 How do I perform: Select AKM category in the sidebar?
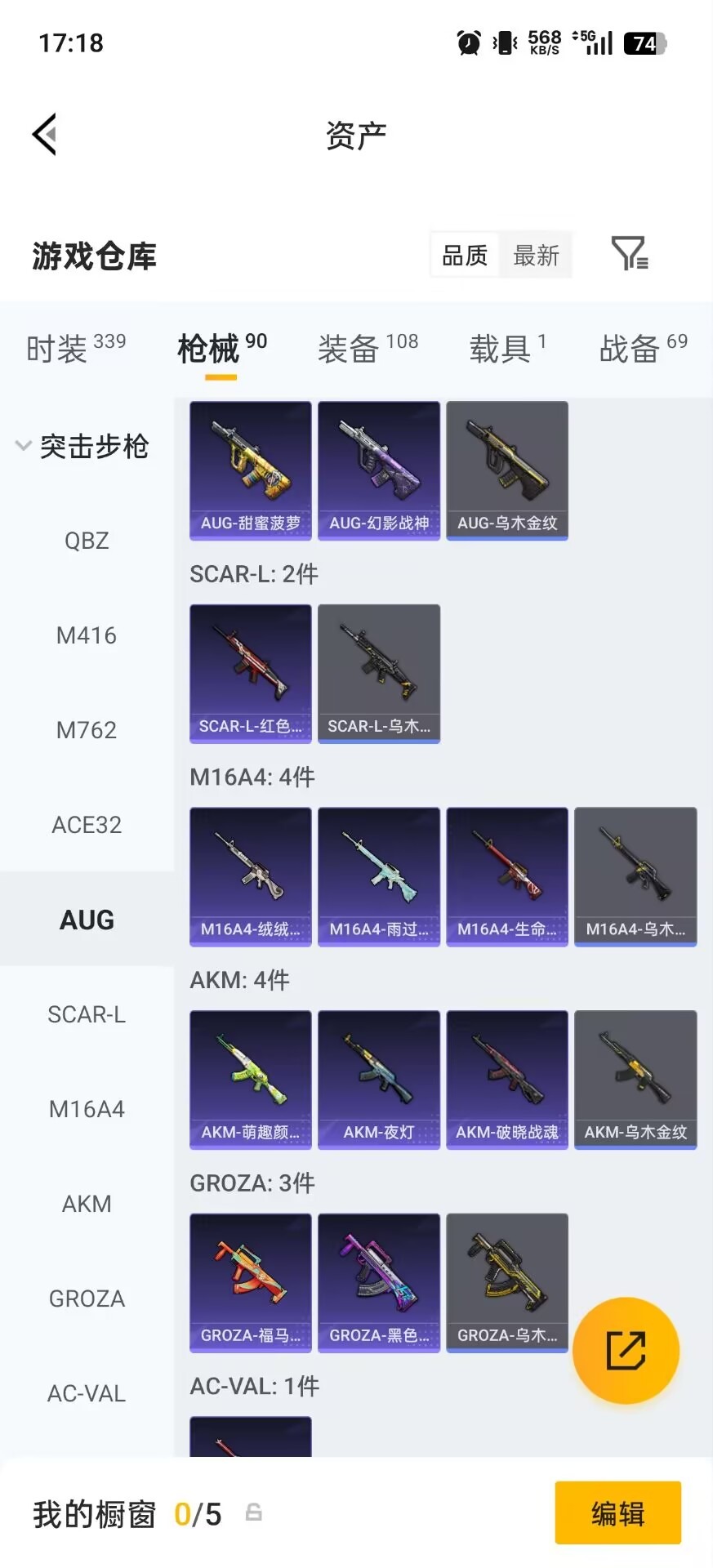(x=87, y=1203)
